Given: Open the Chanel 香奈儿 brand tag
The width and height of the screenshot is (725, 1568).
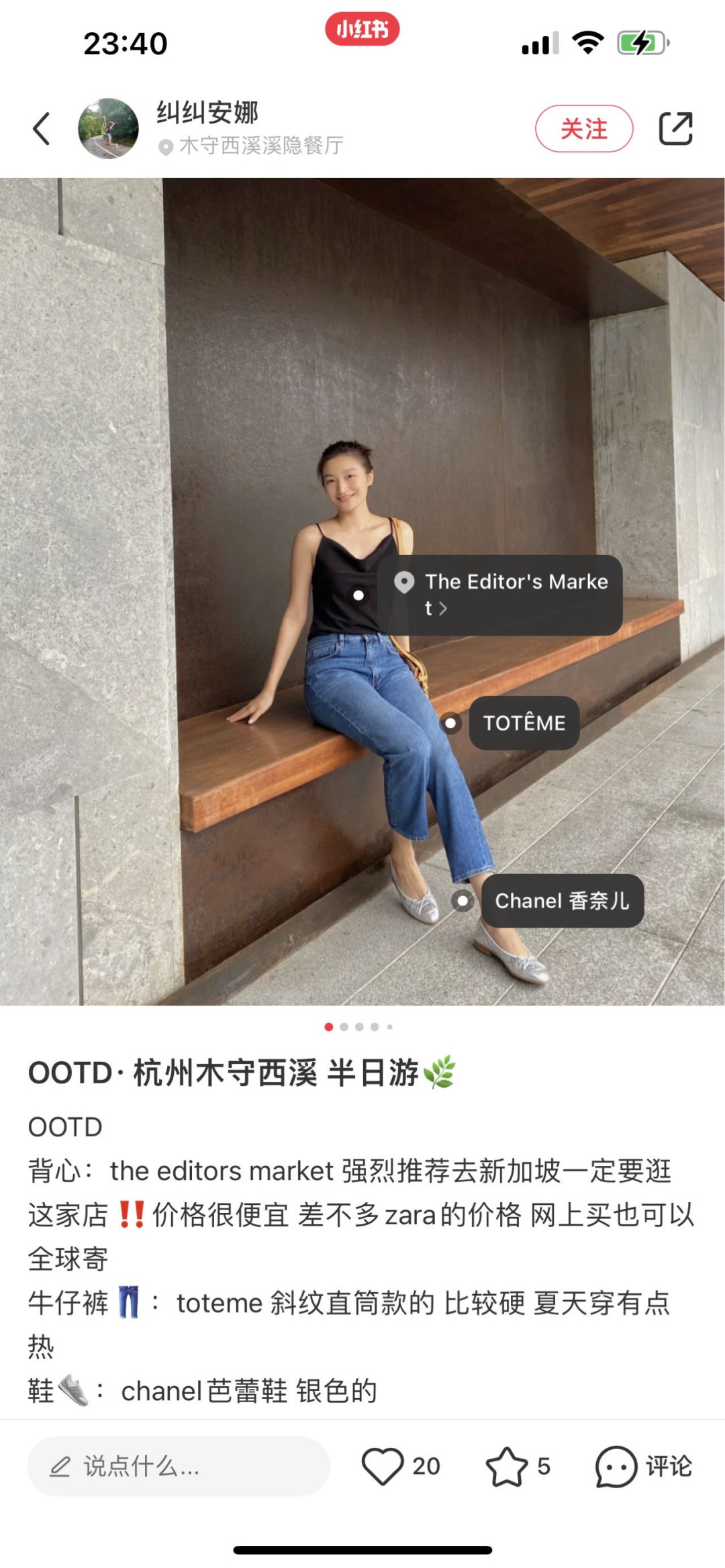Looking at the screenshot, I should point(562,901).
